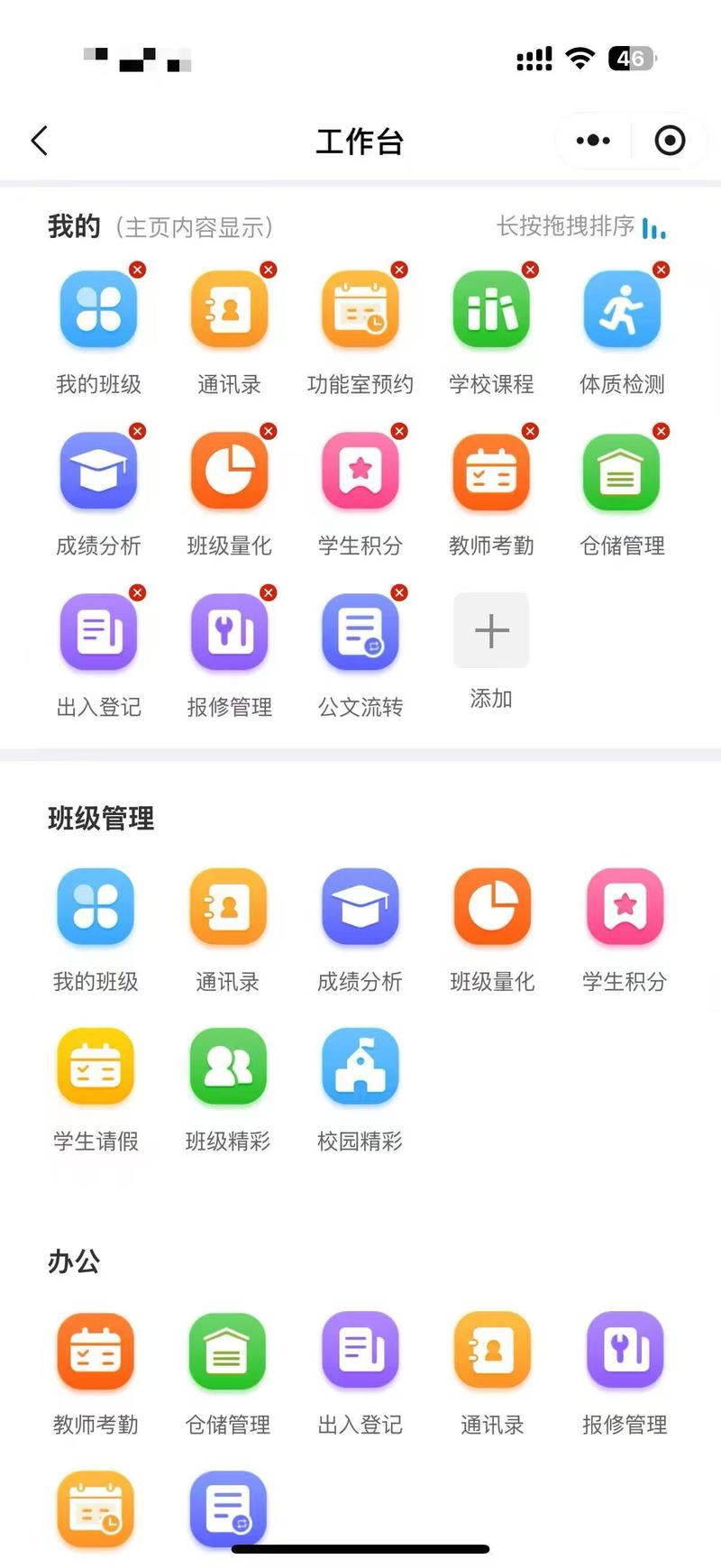This screenshot has height=1568, width=721.
Task: Remove 功能室预约 from 我的 section
Action: (x=399, y=270)
